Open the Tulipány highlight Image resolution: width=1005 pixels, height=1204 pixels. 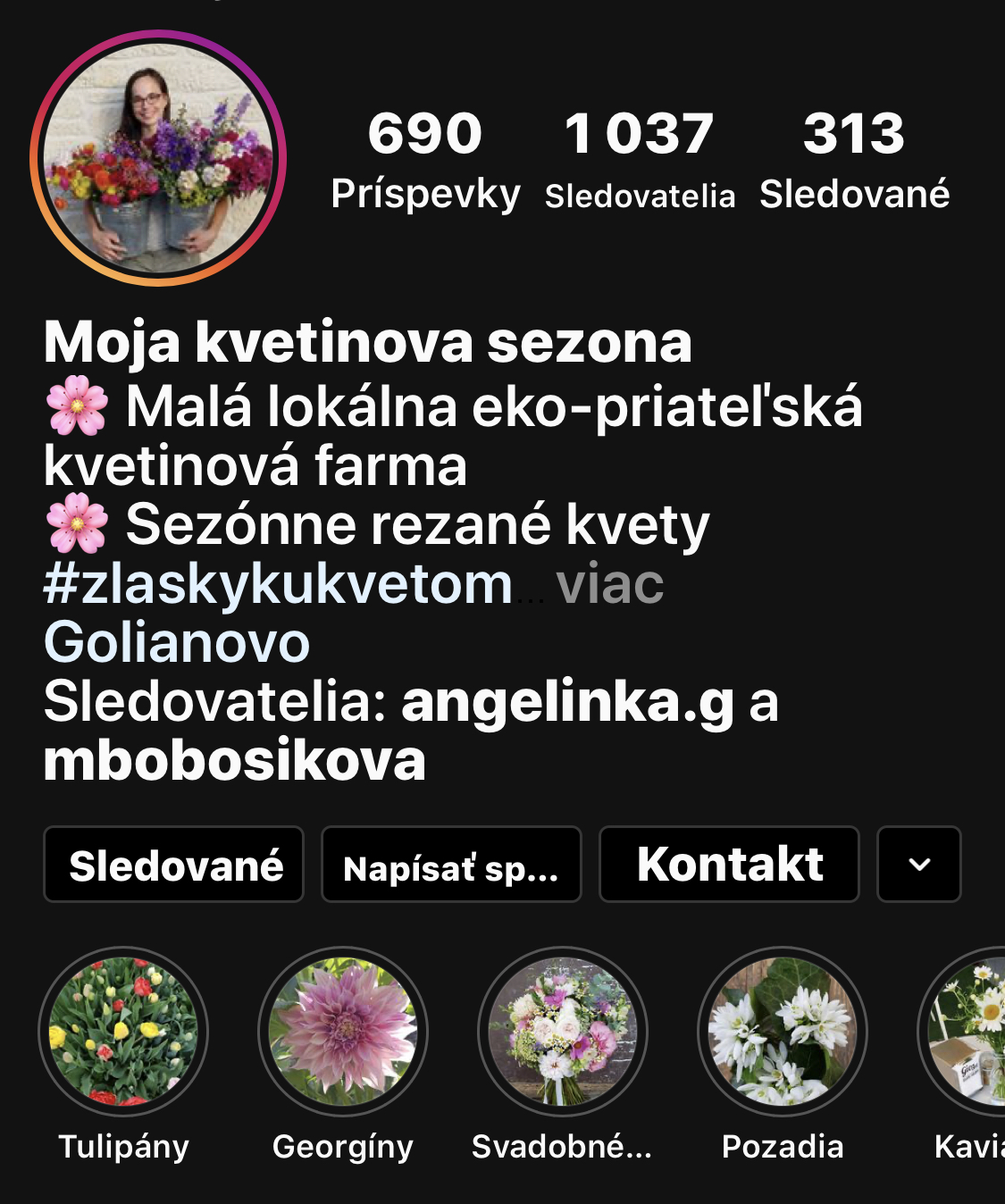tap(123, 1032)
